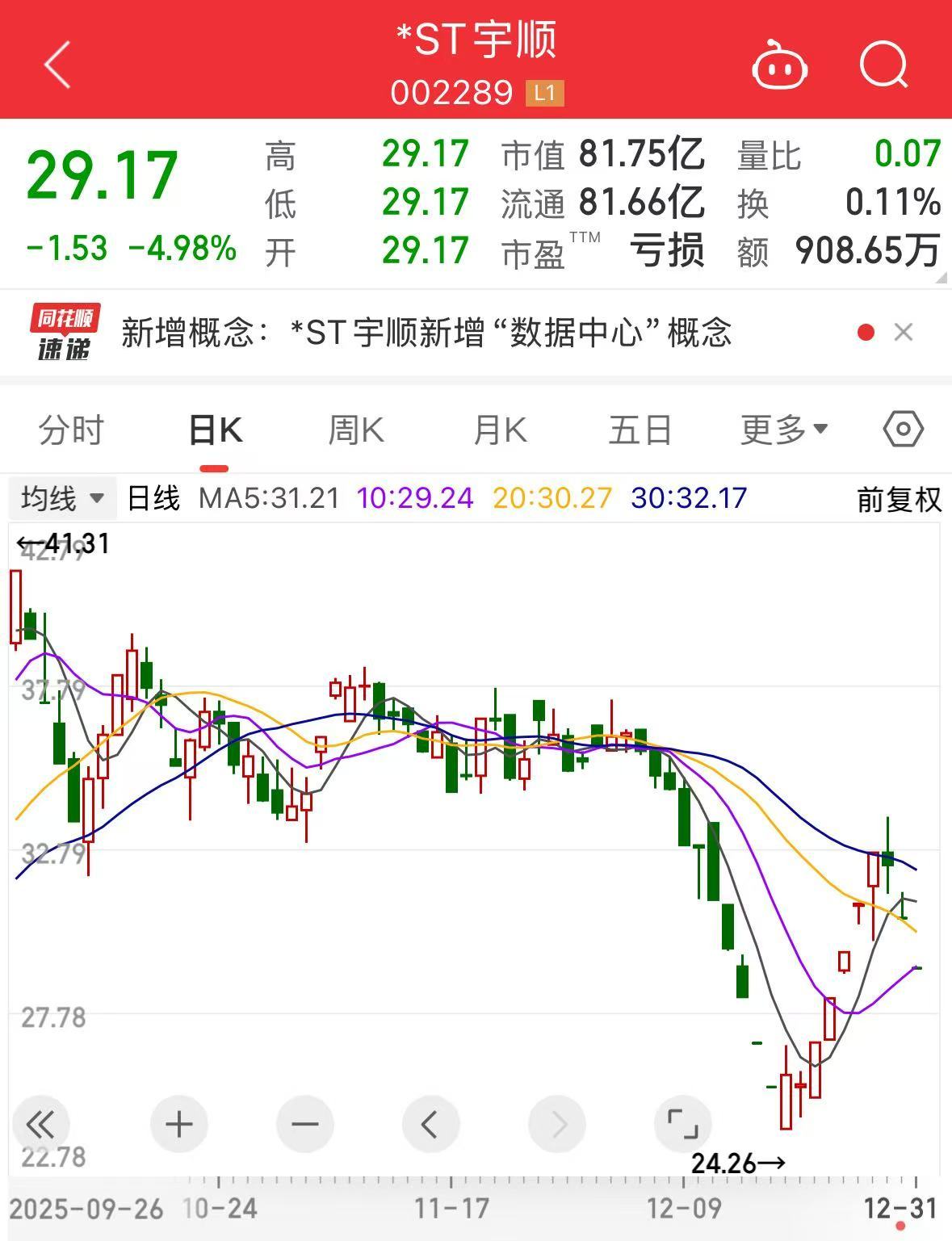Open the 新增概念 数据中心 news item
Viewport: 952px width, 1241px height.
point(426,333)
